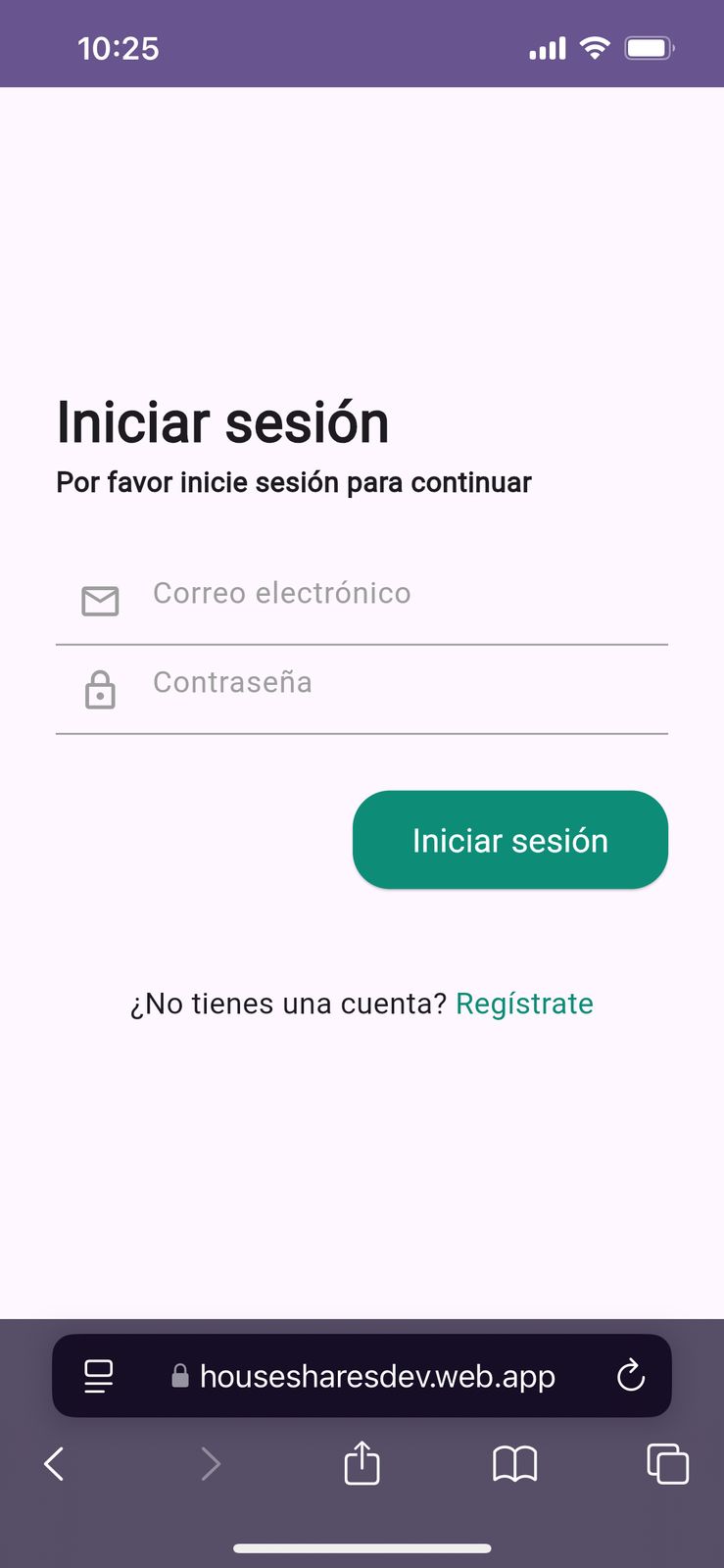Navigate back with the left arrow
The height and width of the screenshot is (1568, 724).
[x=54, y=1463]
